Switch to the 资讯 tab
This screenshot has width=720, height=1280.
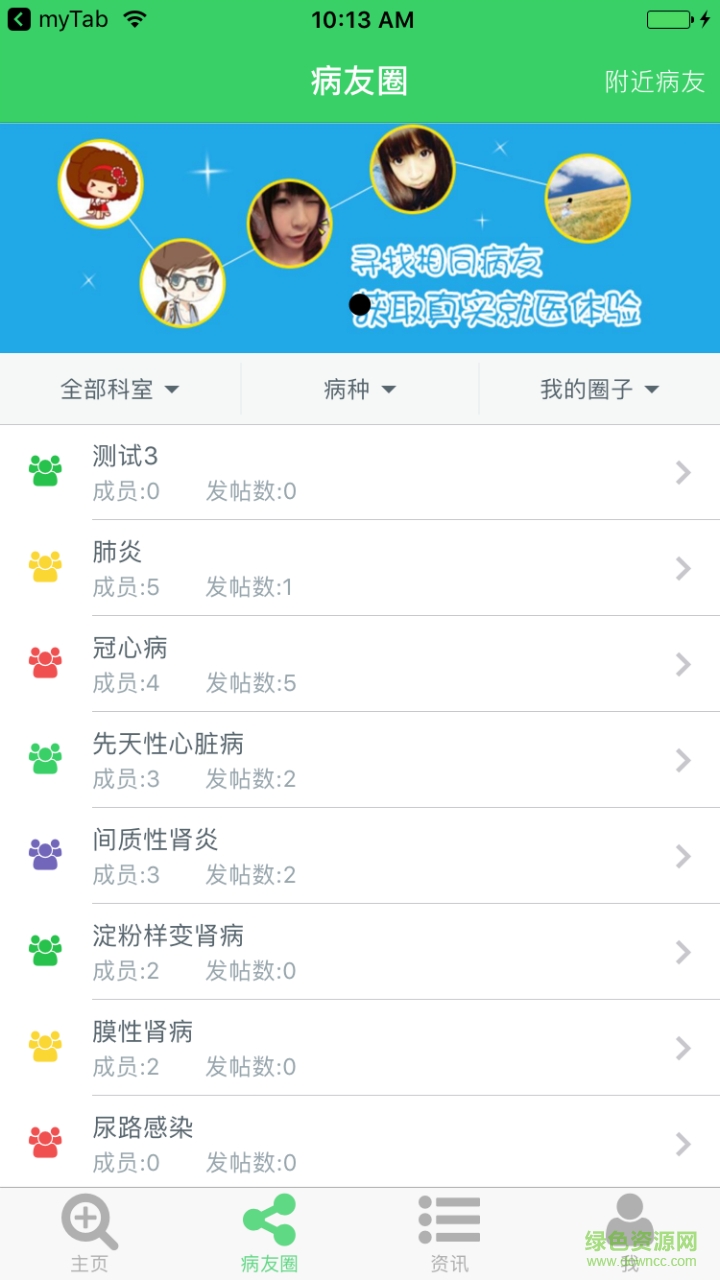click(449, 1234)
